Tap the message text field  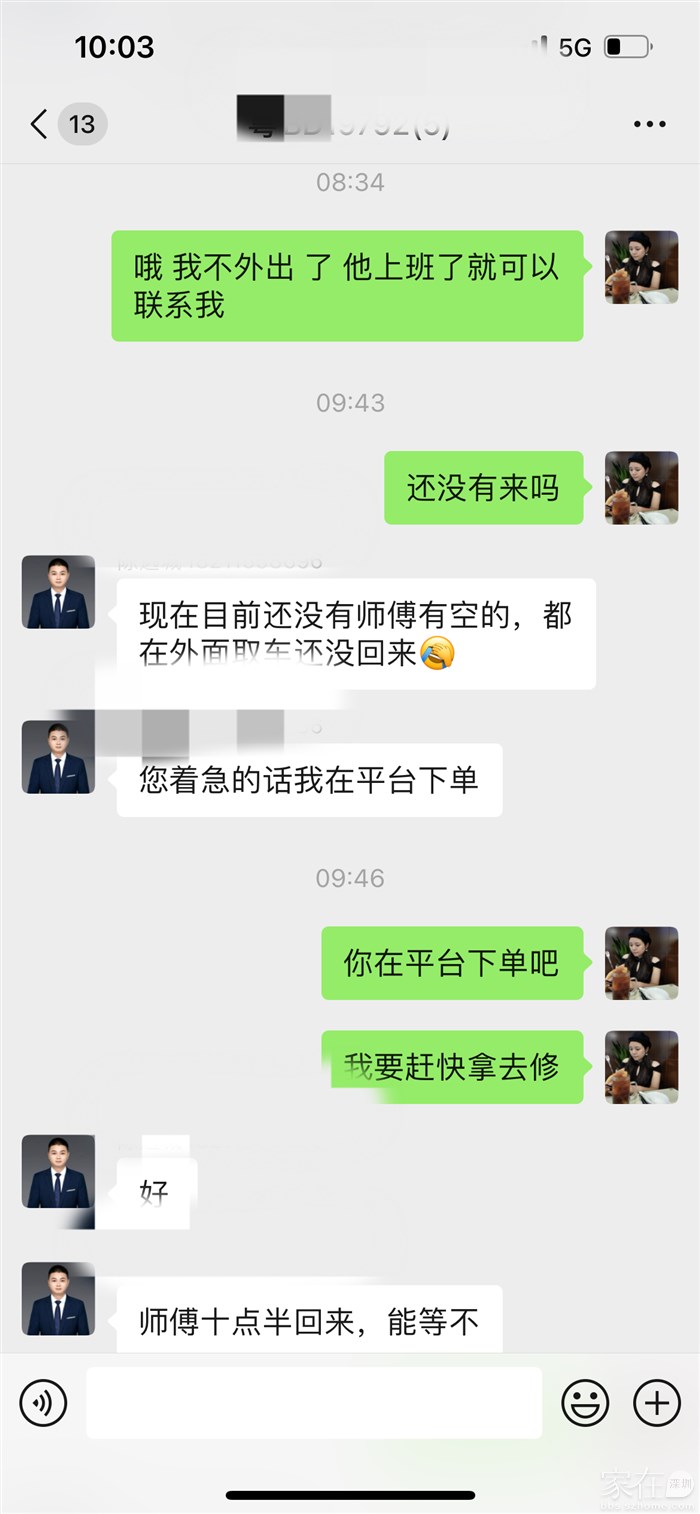click(314, 1403)
